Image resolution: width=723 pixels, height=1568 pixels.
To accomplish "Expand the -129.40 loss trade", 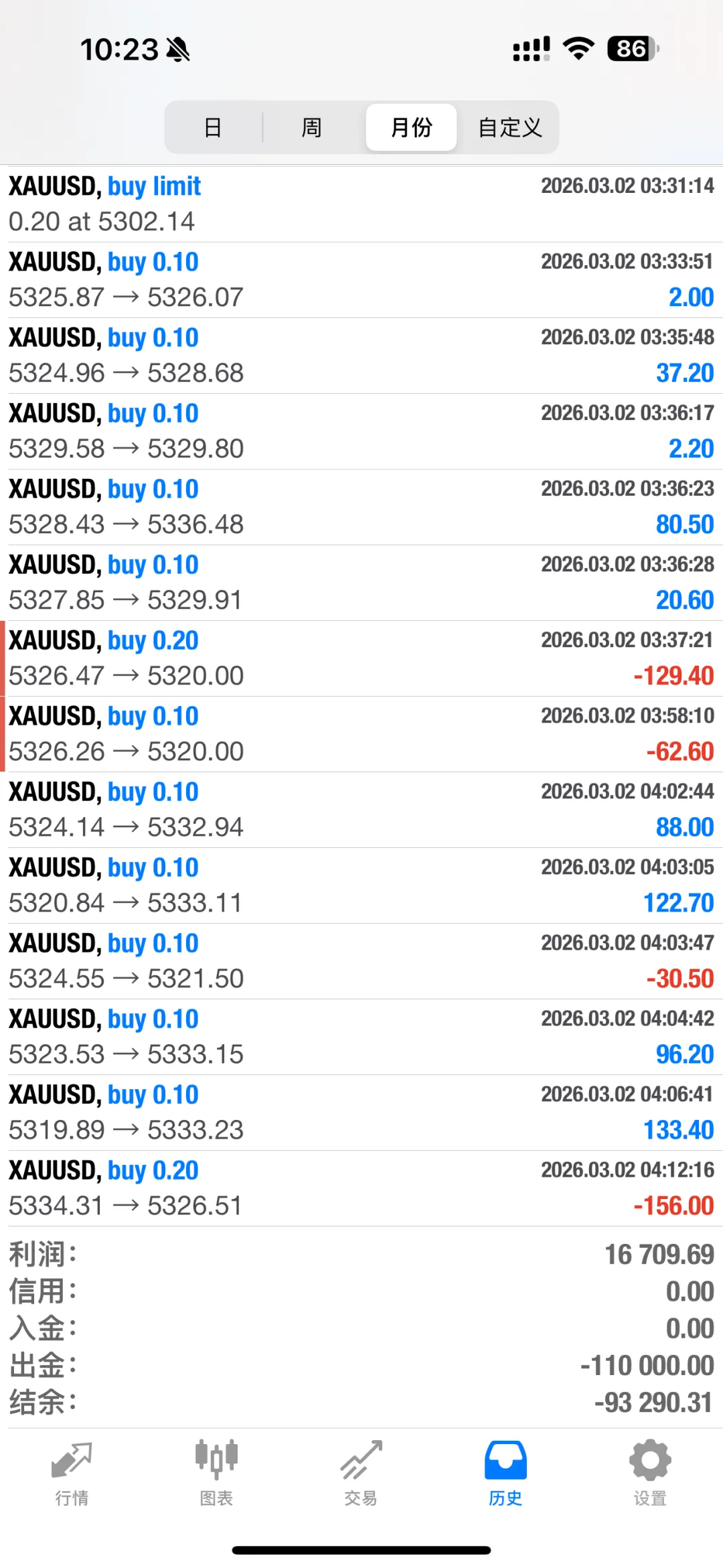I will click(x=361, y=658).
